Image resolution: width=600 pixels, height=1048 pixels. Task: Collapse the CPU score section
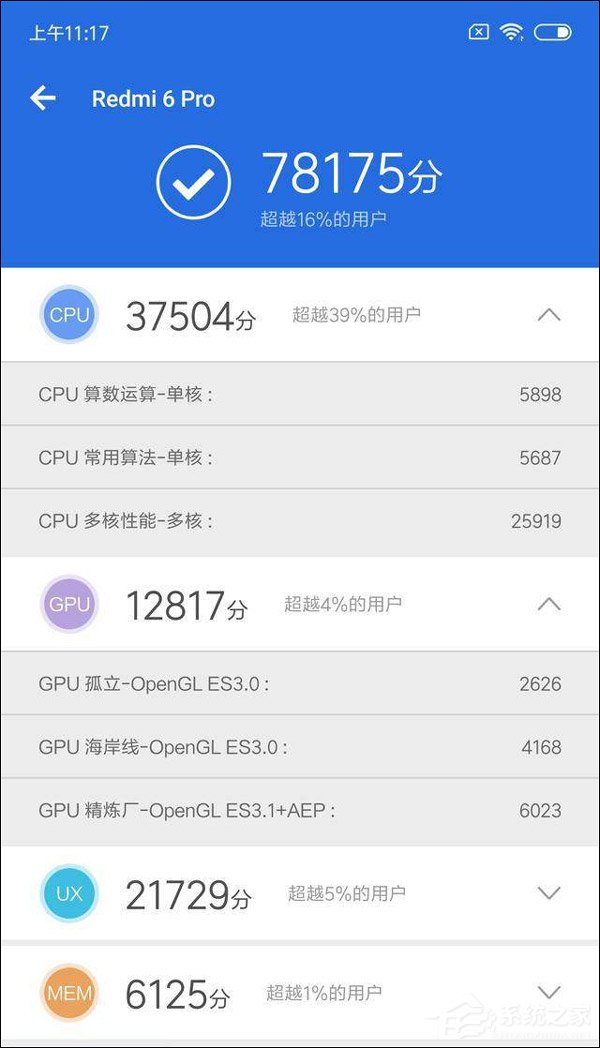point(548,315)
